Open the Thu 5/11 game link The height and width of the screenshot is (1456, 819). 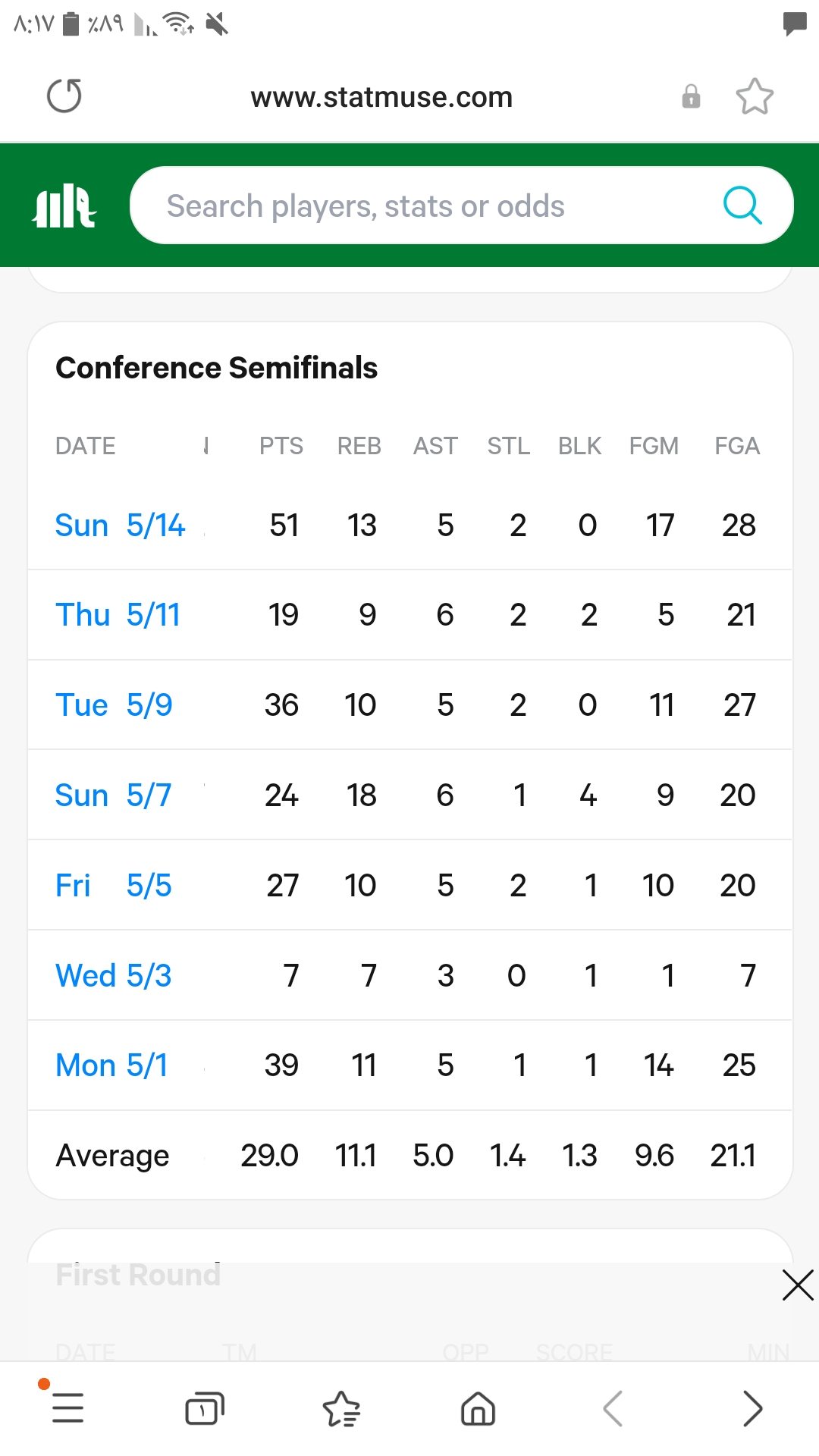(118, 615)
